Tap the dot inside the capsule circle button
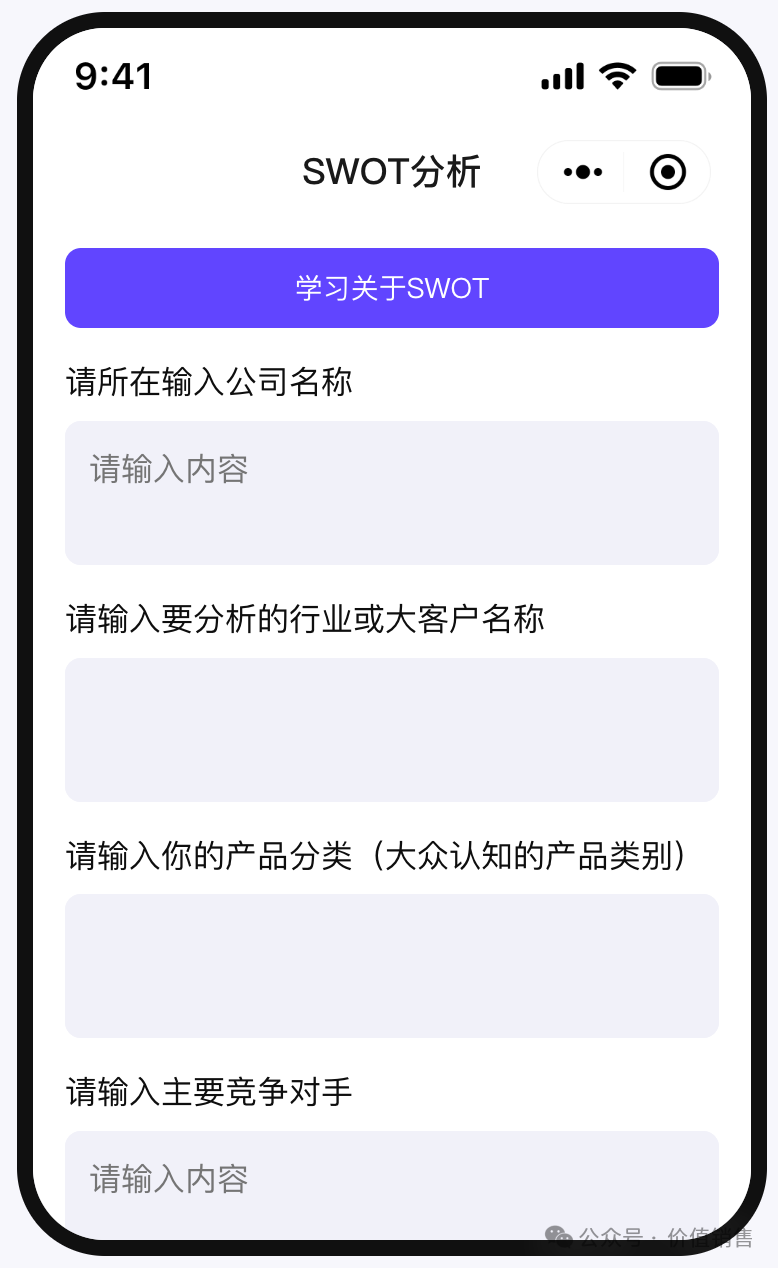Viewport: 778px width, 1268px height. pyautogui.click(x=666, y=172)
